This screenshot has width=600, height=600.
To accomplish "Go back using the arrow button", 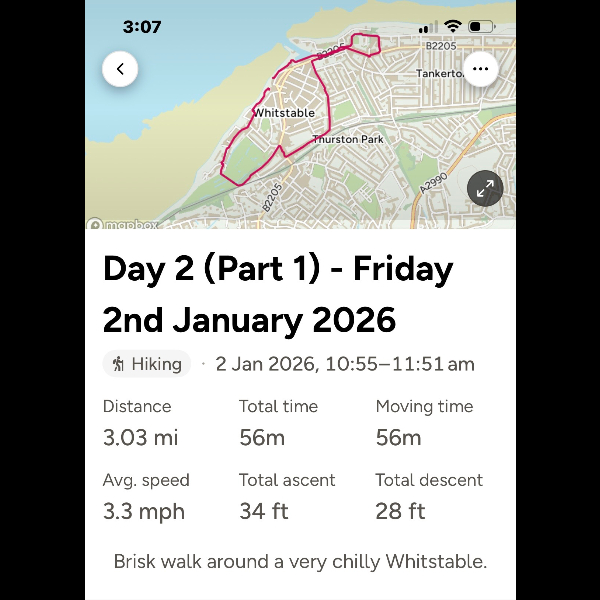I will pyautogui.click(x=120, y=69).
